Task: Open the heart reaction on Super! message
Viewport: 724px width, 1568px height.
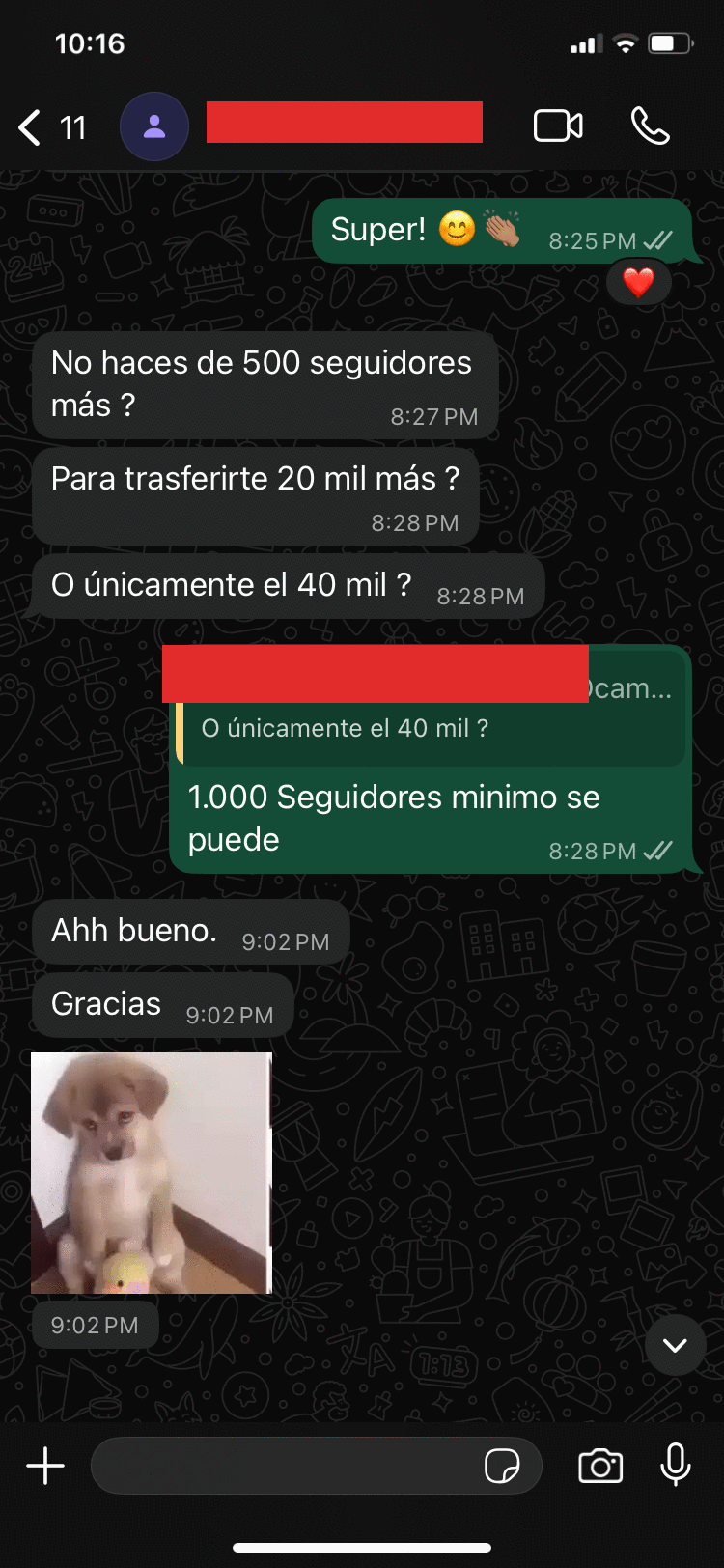Action: (x=638, y=283)
